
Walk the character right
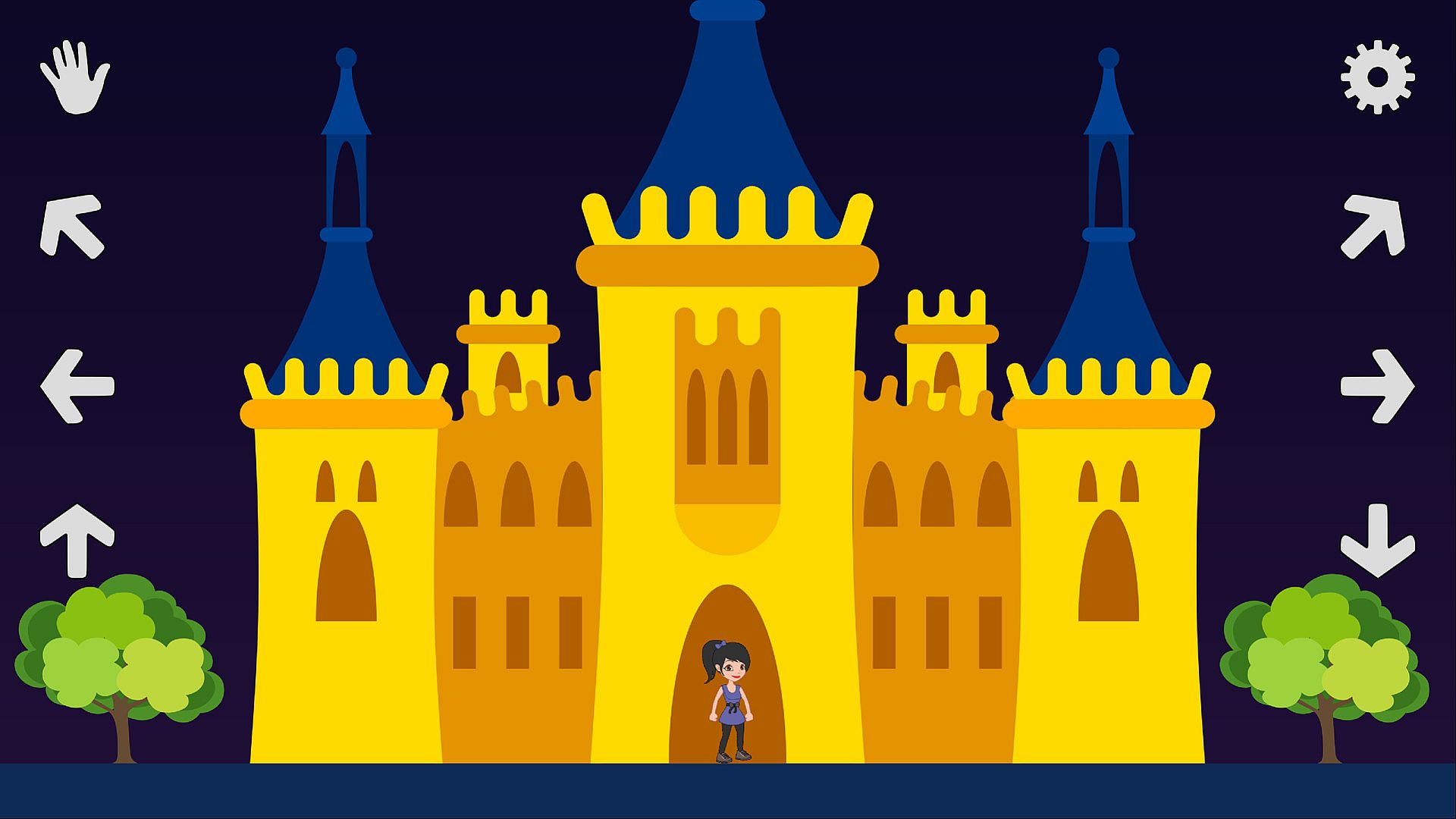[x=1377, y=386]
